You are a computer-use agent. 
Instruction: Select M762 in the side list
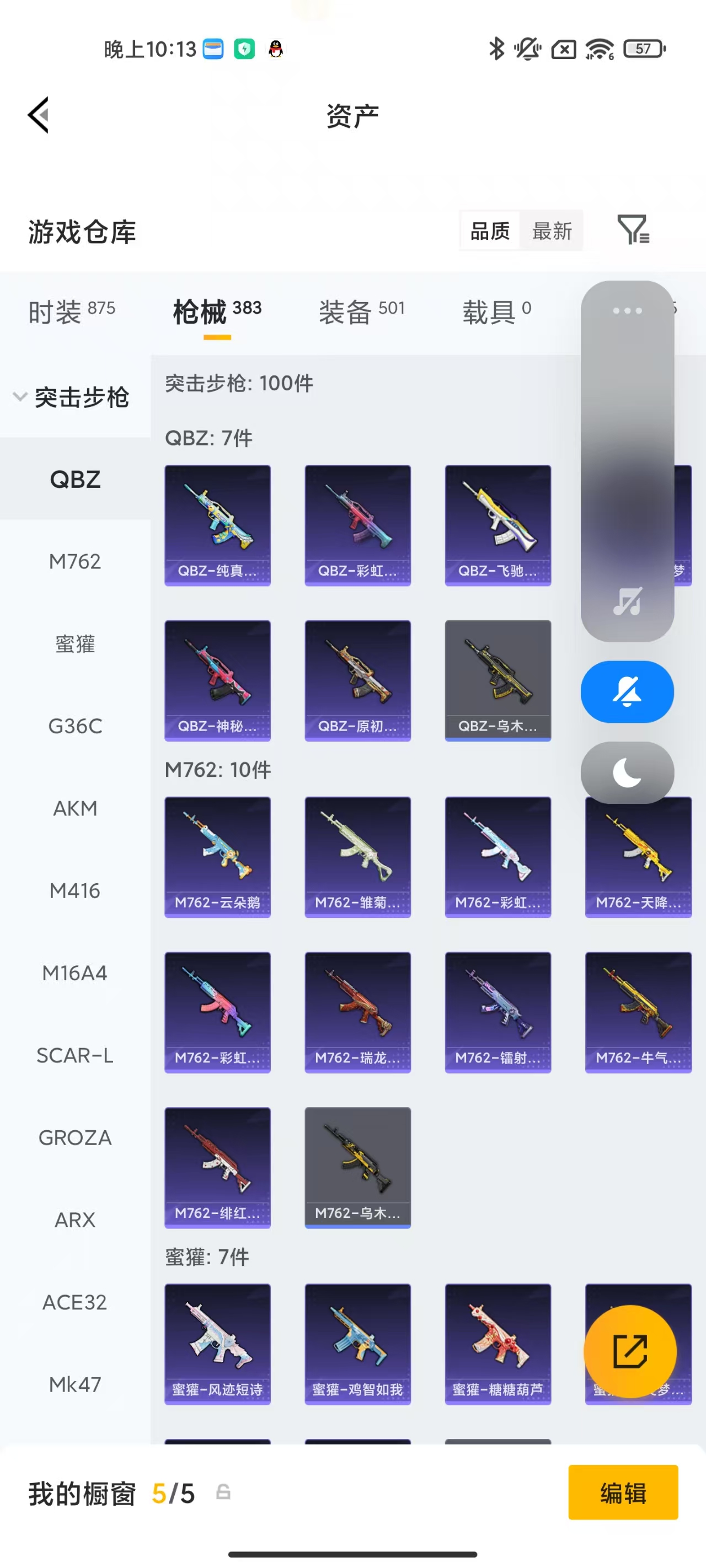pyautogui.click(x=75, y=561)
